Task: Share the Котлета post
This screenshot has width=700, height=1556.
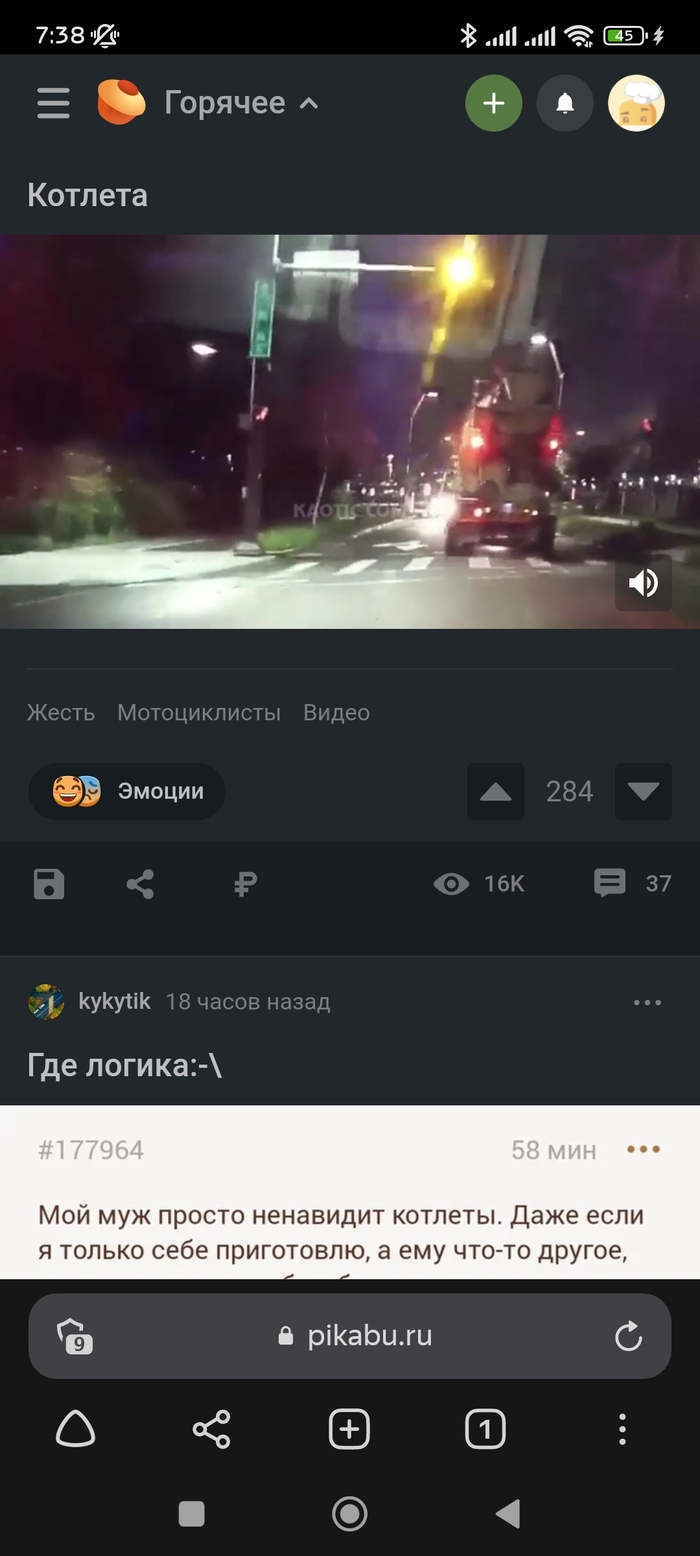Action: tap(140, 884)
